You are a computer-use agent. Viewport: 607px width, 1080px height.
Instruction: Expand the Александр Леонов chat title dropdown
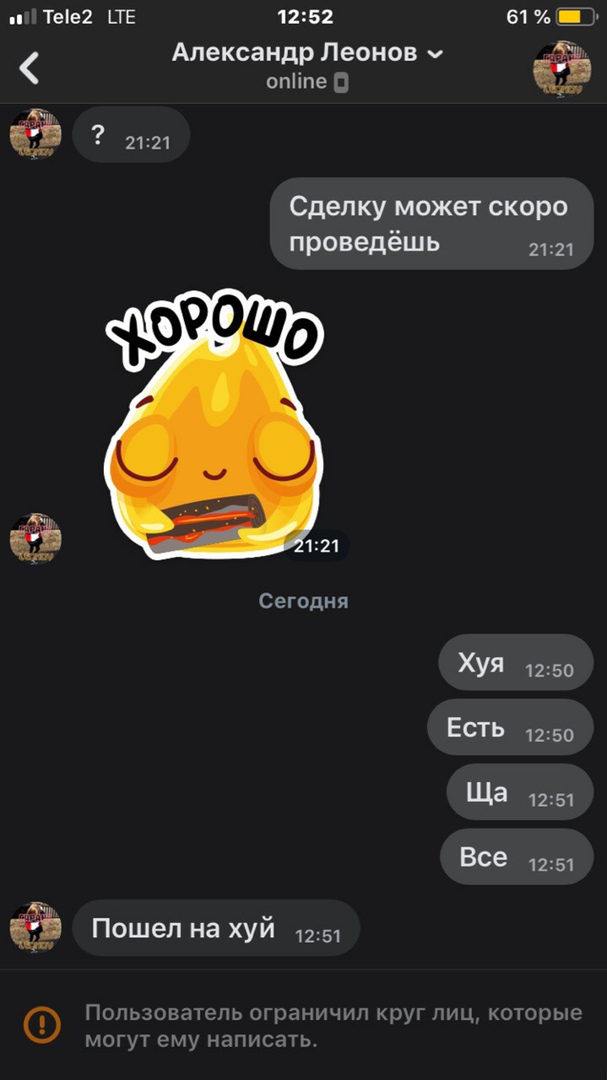434,54
